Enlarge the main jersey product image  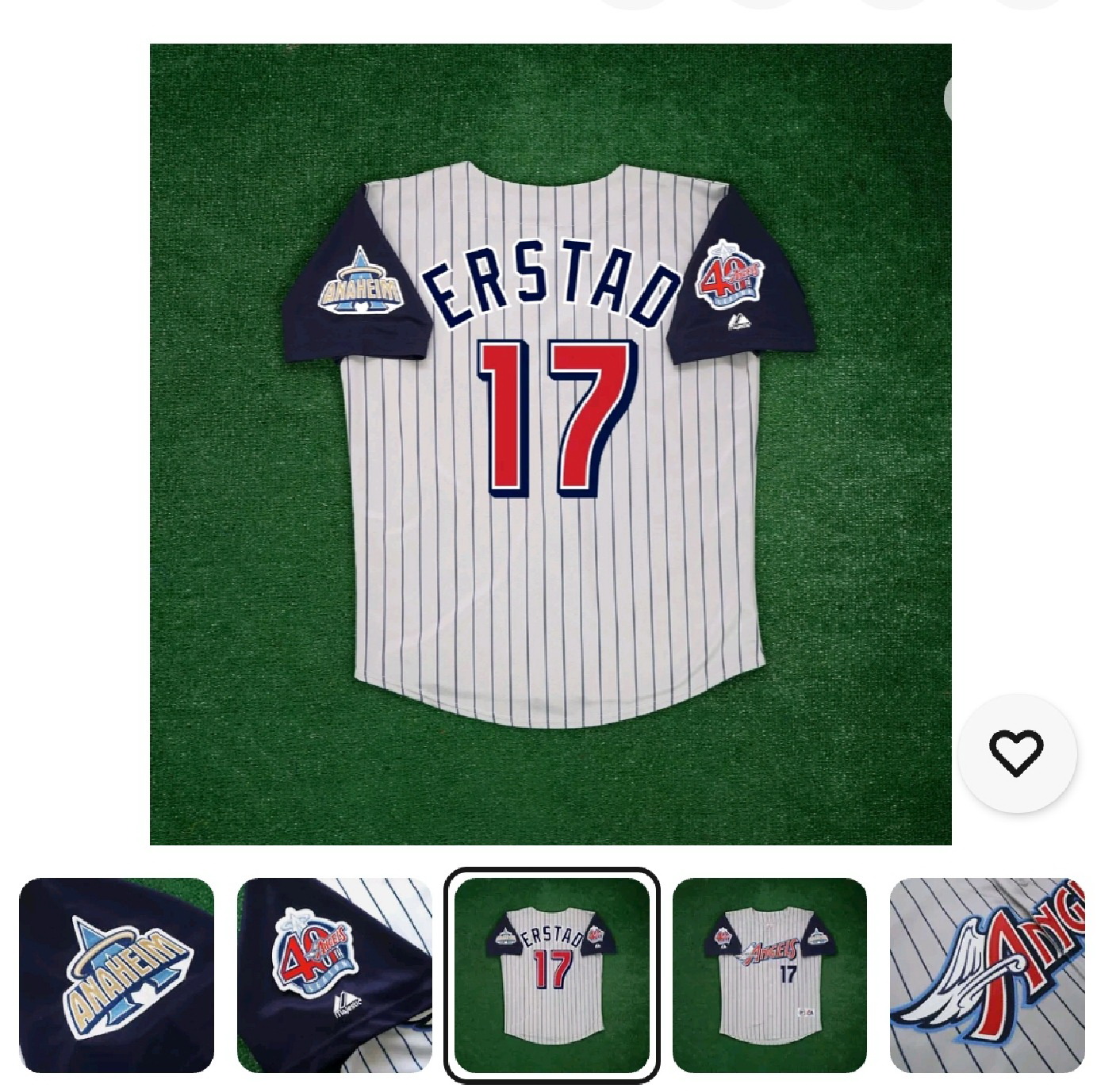tap(550, 444)
